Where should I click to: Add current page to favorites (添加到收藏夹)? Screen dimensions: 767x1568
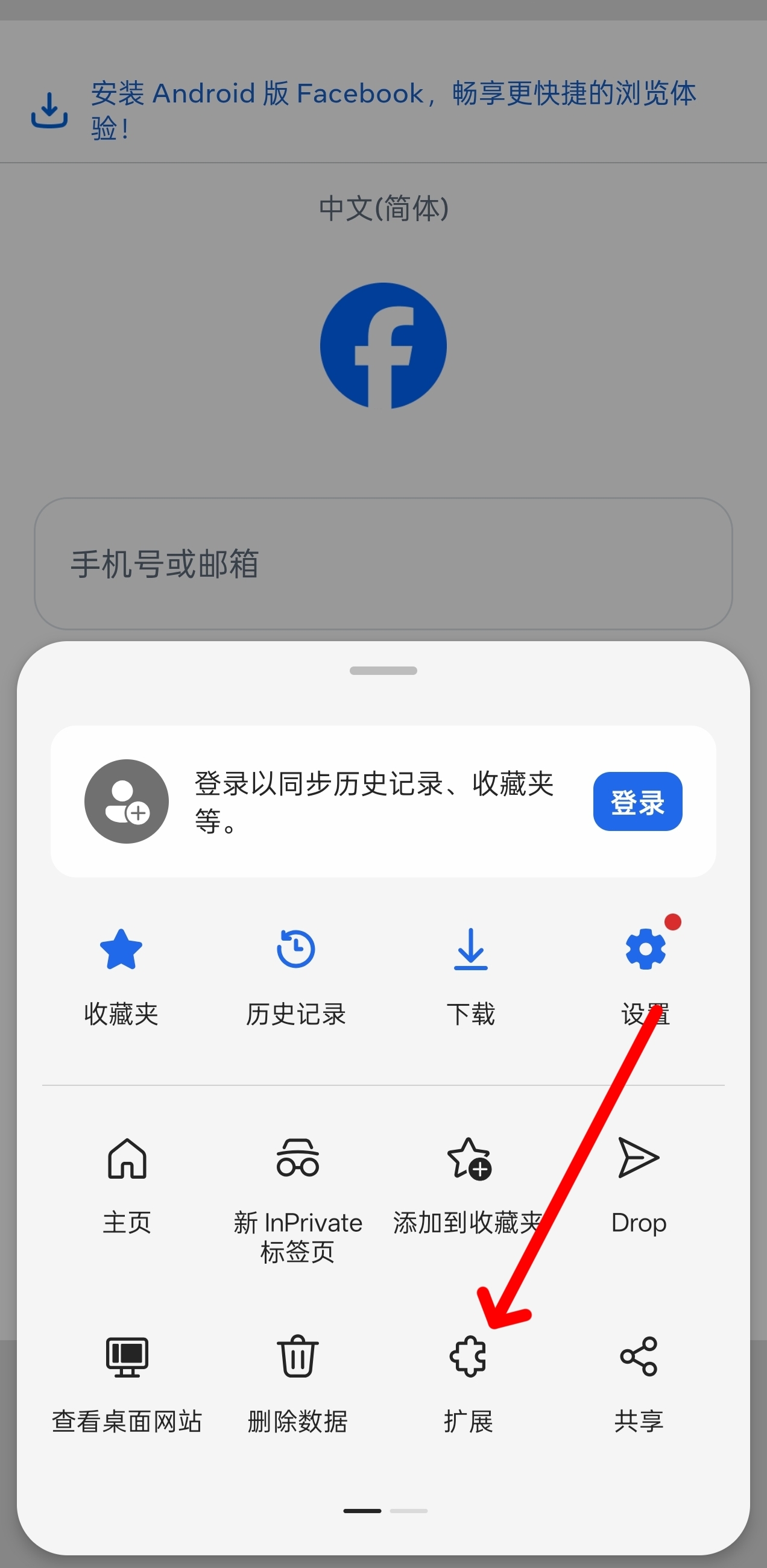click(x=470, y=1184)
